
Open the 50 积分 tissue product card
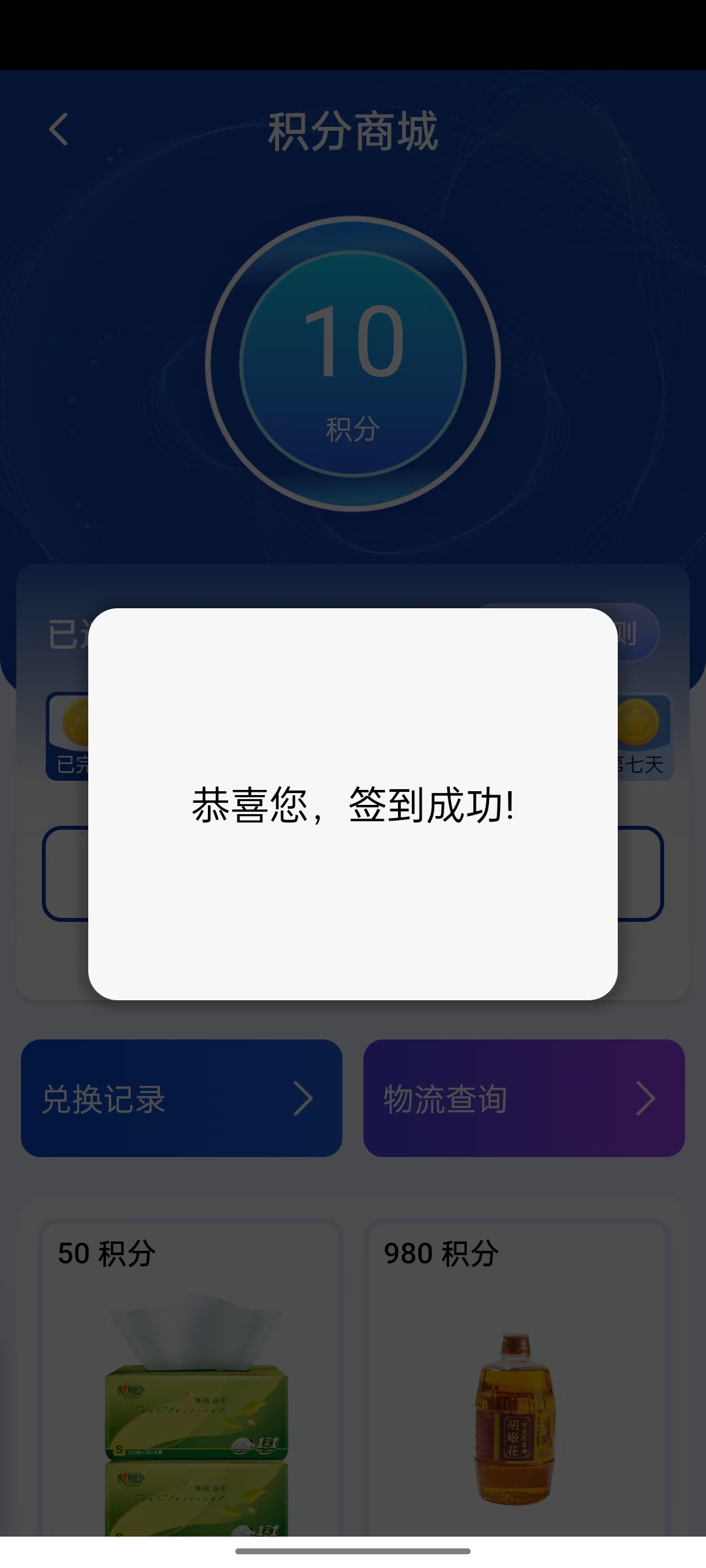point(192,1379)
